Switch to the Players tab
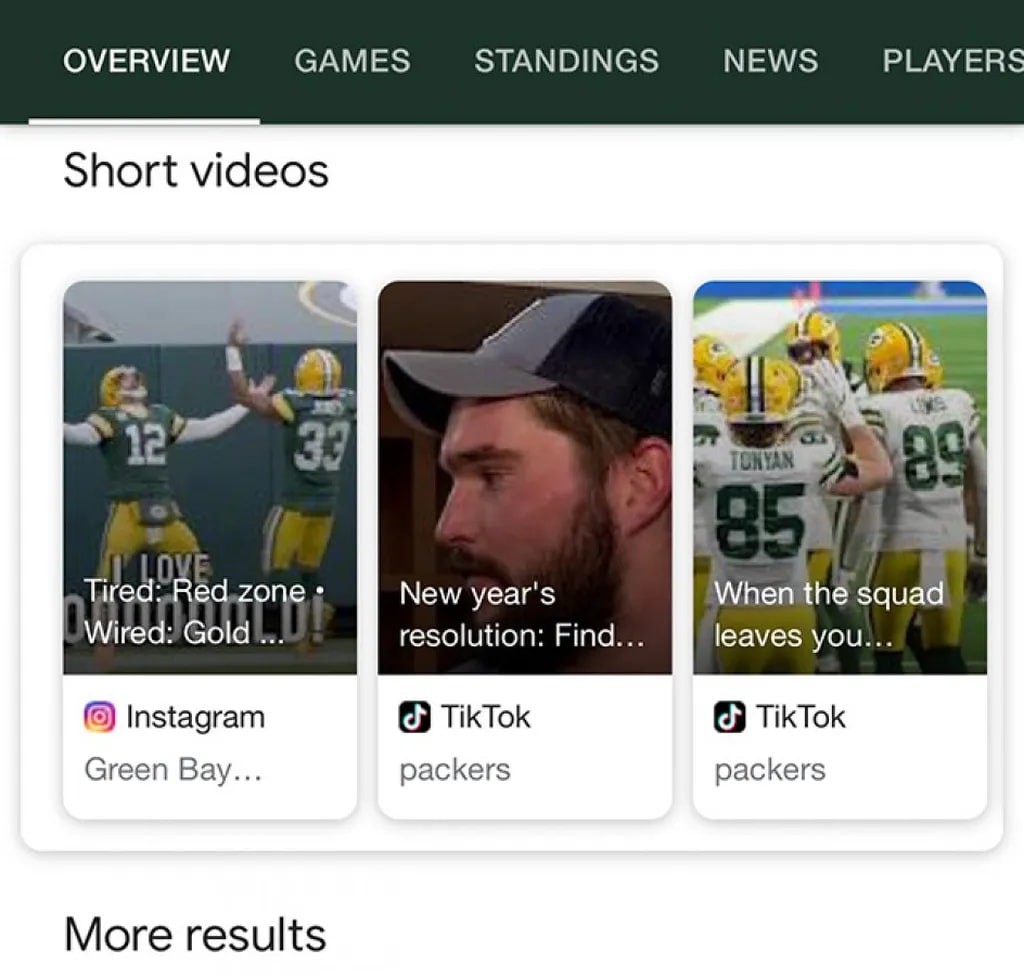Image resolution: width=1024 pixels, height=976 pixels. point(952,61)
